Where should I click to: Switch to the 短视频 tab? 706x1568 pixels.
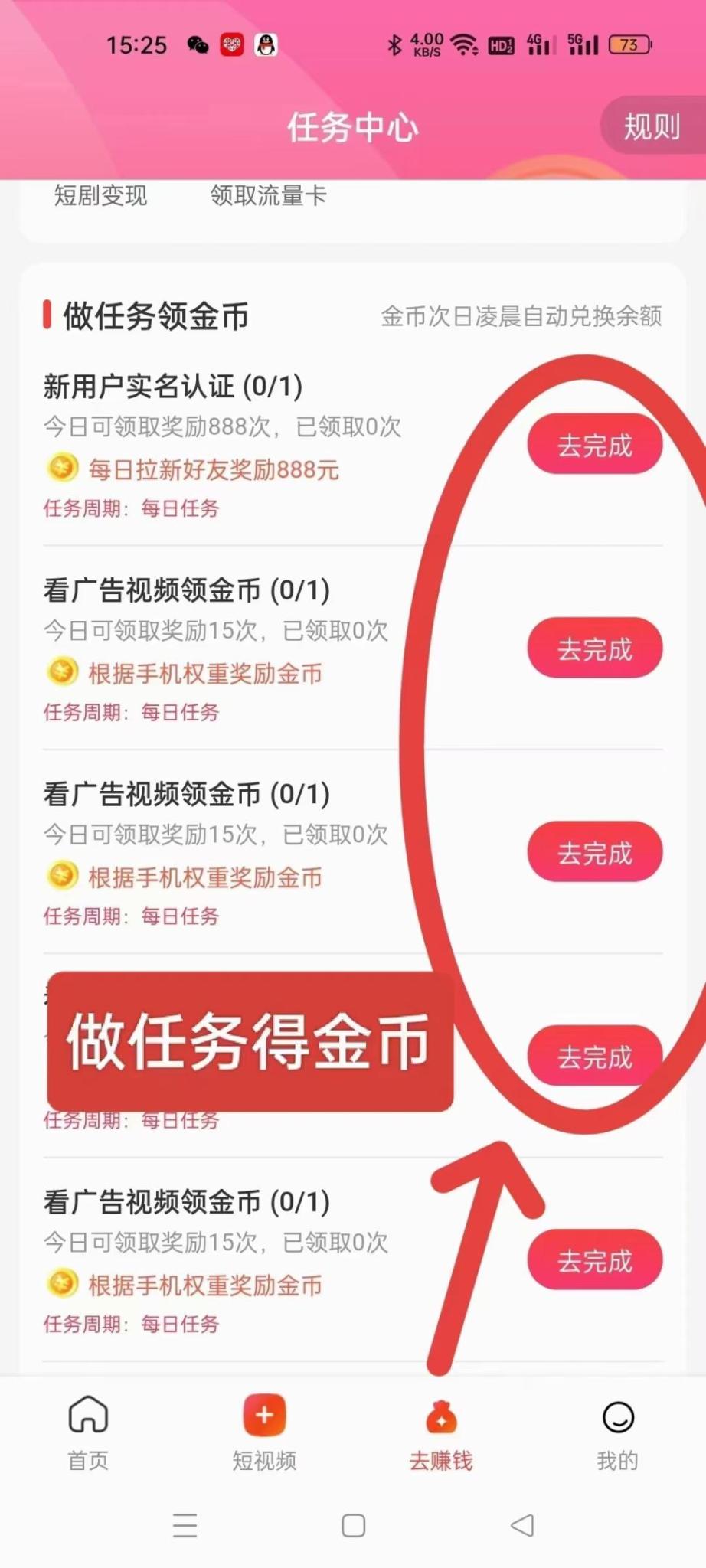point(264,1433)
